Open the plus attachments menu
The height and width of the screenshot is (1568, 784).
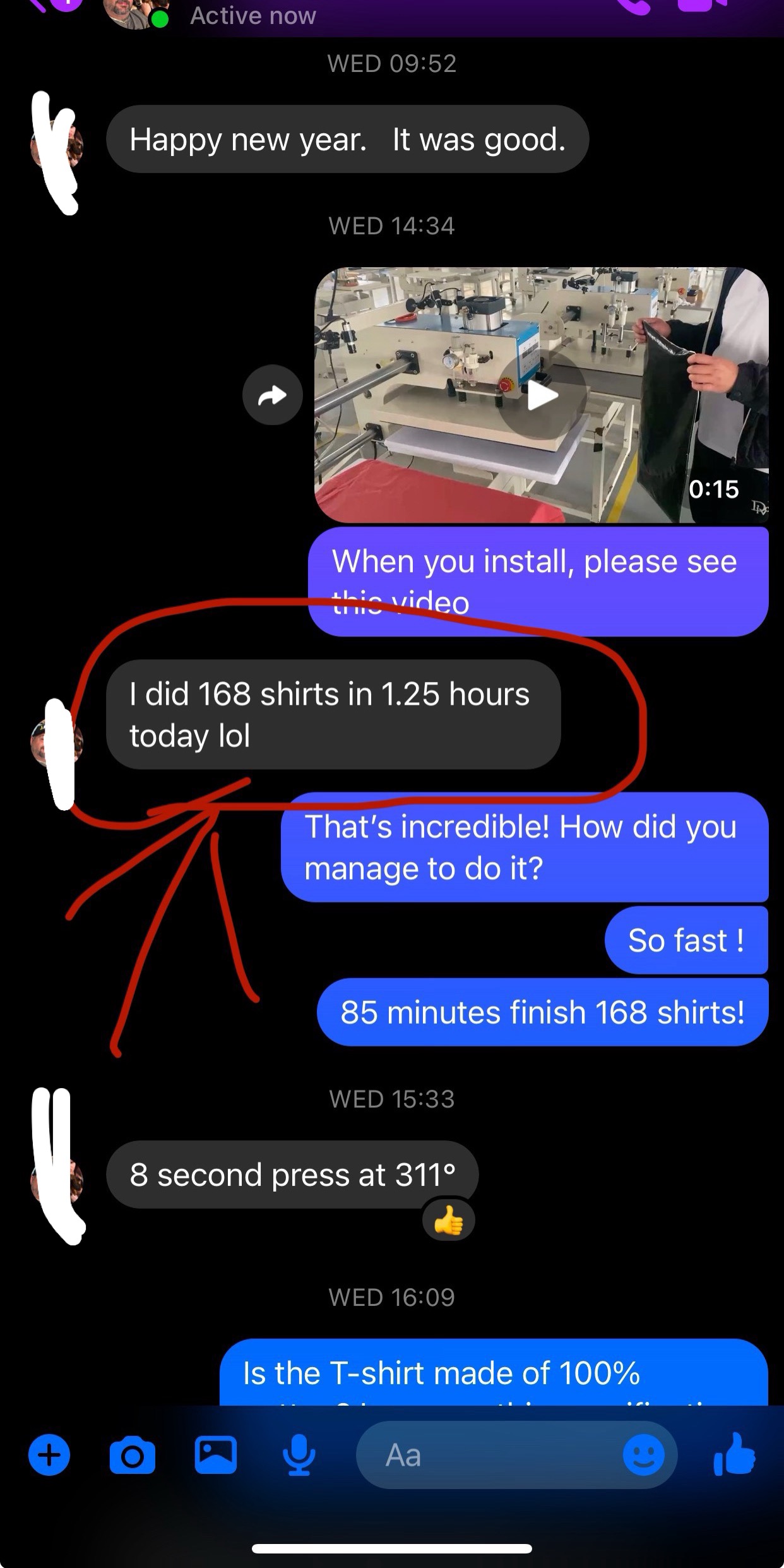49,1455
